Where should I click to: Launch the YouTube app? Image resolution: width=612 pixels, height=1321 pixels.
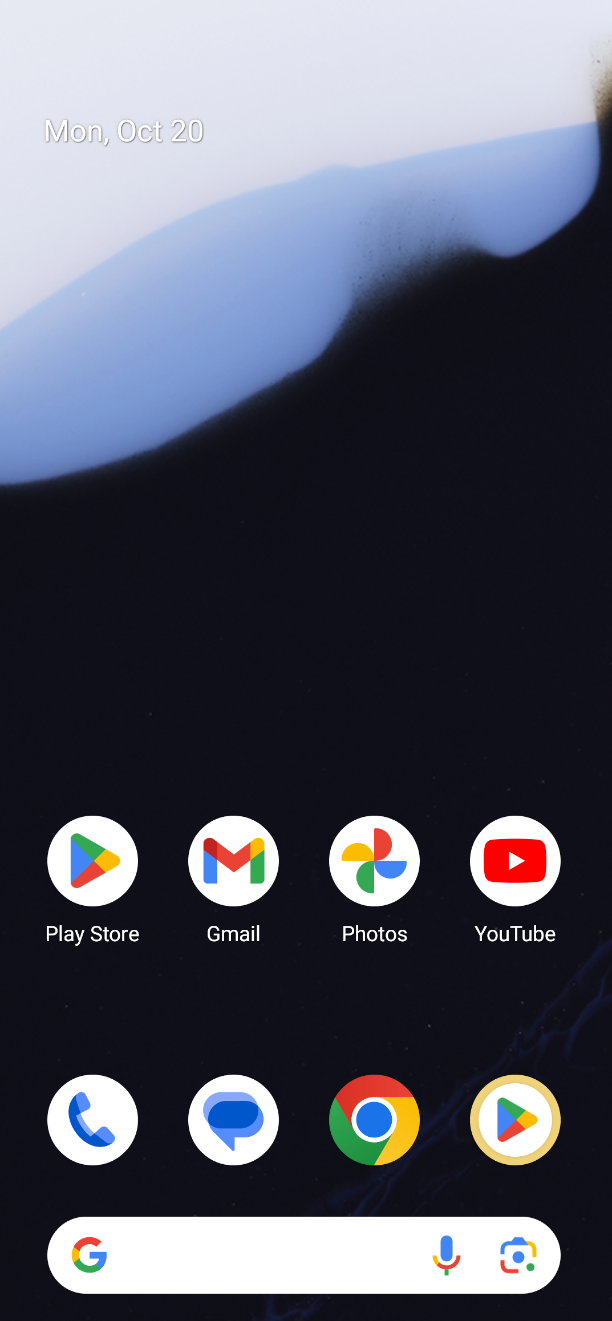515,861
